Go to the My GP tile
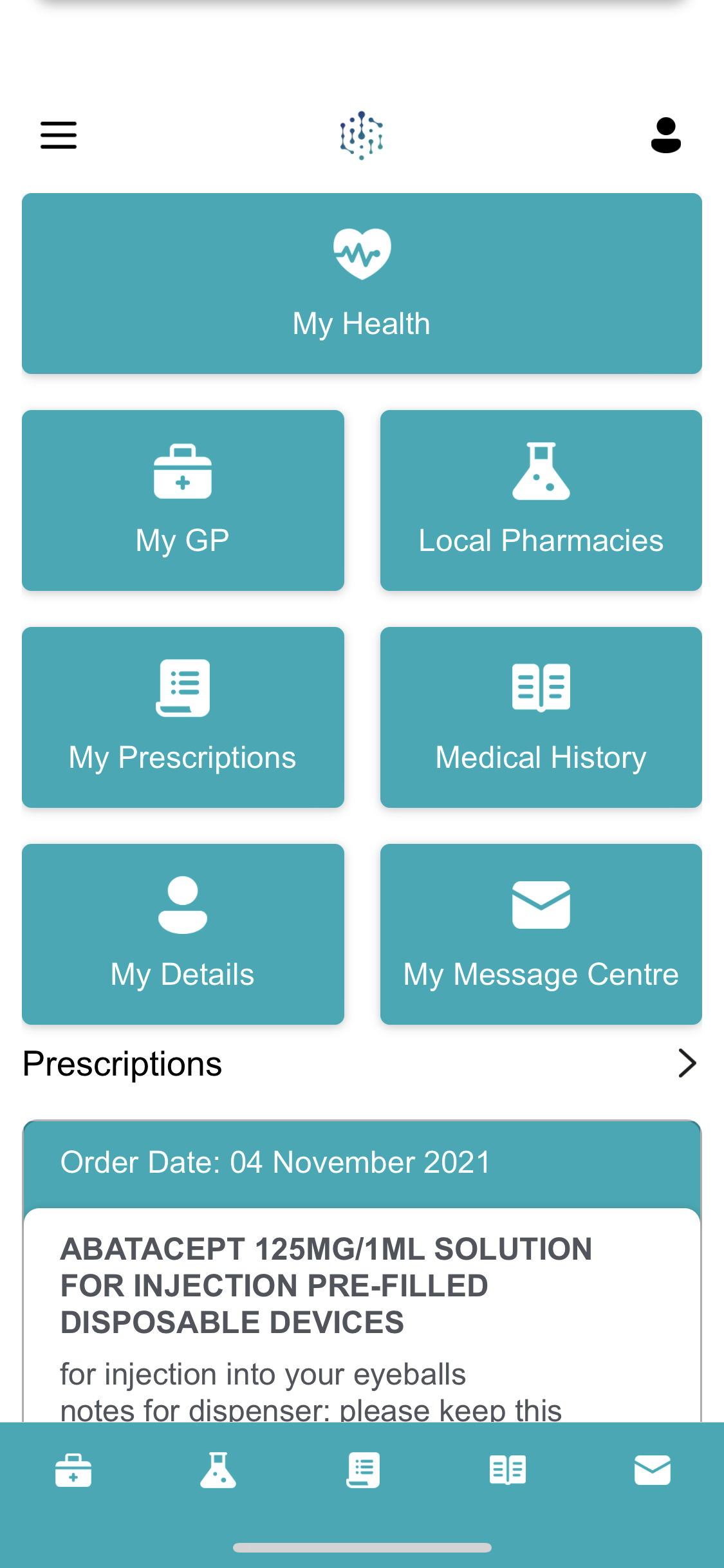This screenshot has width=724, height=1568. tap(183, 500)
